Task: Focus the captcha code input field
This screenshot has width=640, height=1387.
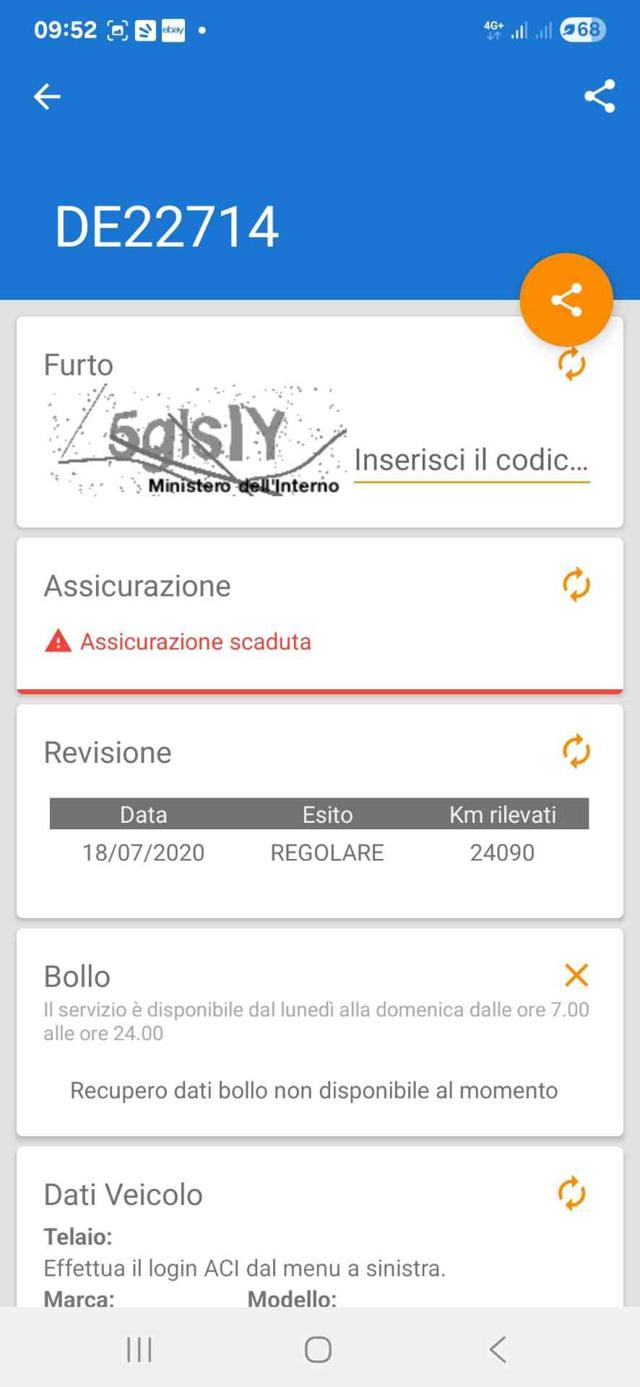Action: click(x=471, y=461)
